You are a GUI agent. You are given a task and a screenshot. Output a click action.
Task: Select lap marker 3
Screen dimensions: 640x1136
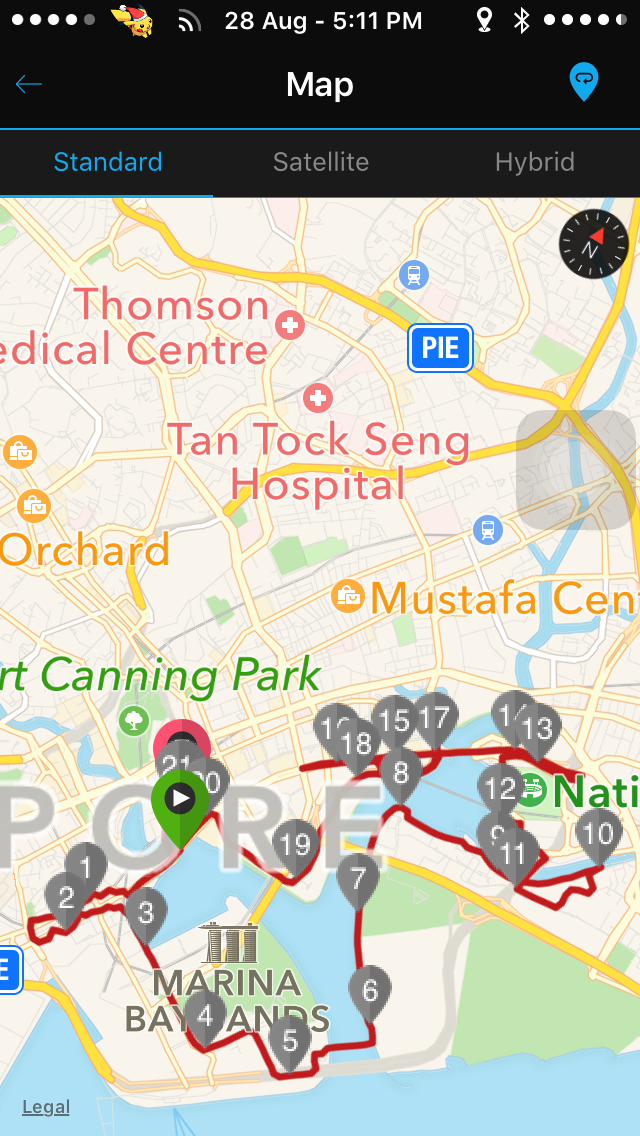click(146, 912)
